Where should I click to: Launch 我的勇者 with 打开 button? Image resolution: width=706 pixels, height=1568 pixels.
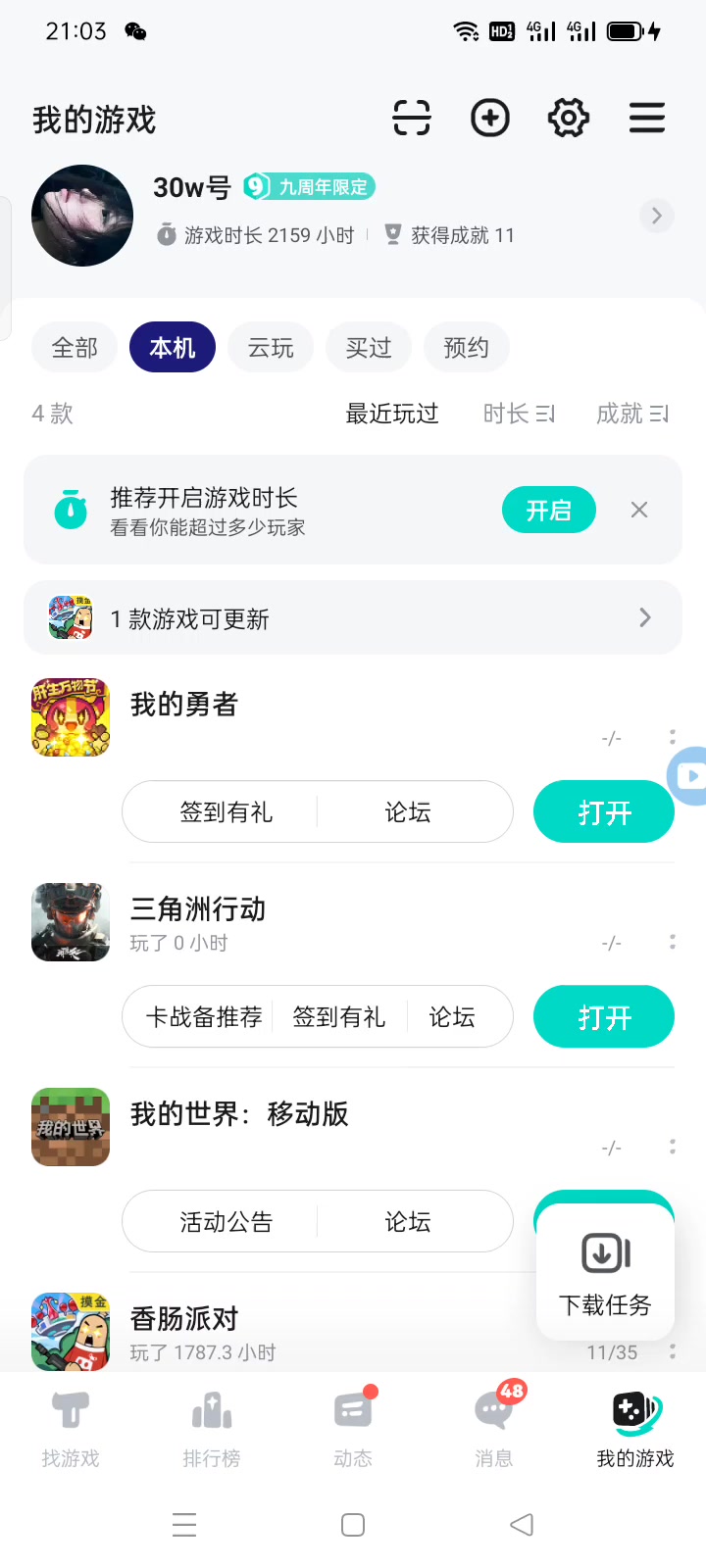[604, 811]
